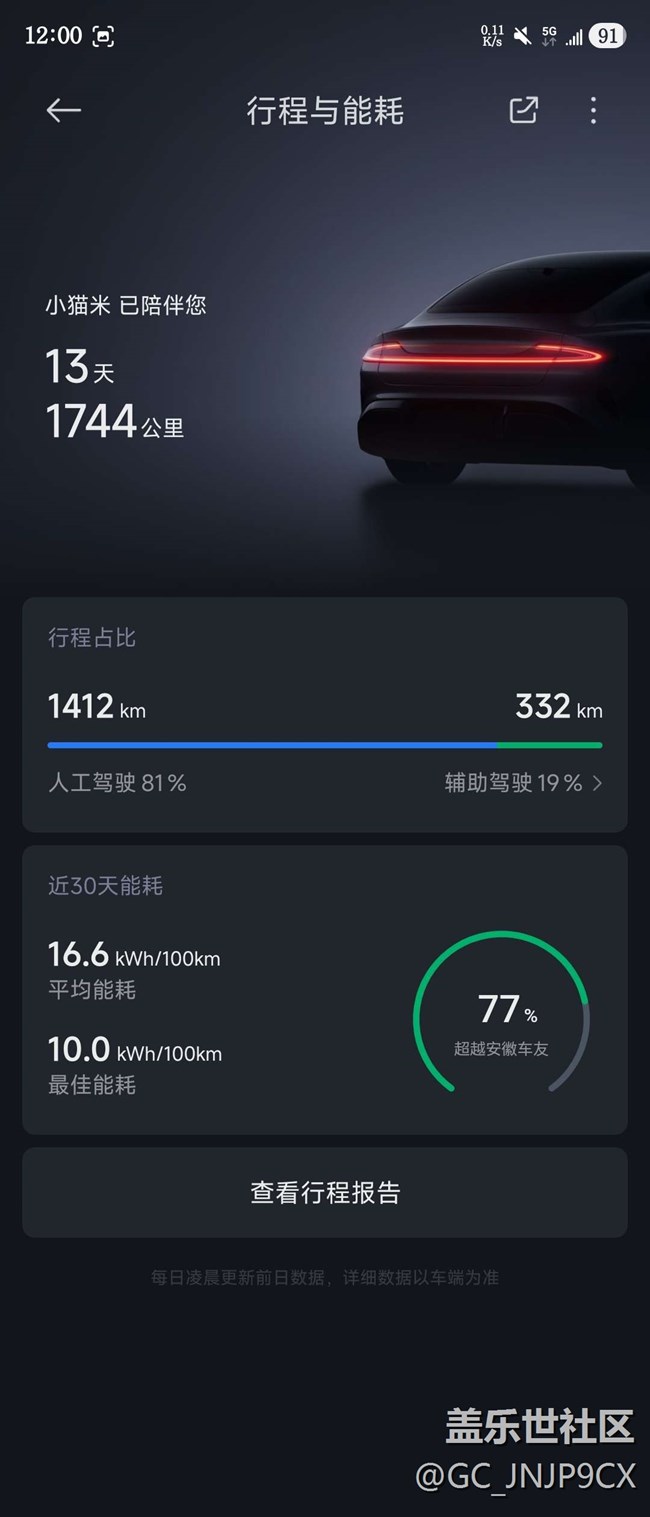Go back using the top-left arrow
The width and height of the screenshot is (650, 1517).
(x=63, y=110)
